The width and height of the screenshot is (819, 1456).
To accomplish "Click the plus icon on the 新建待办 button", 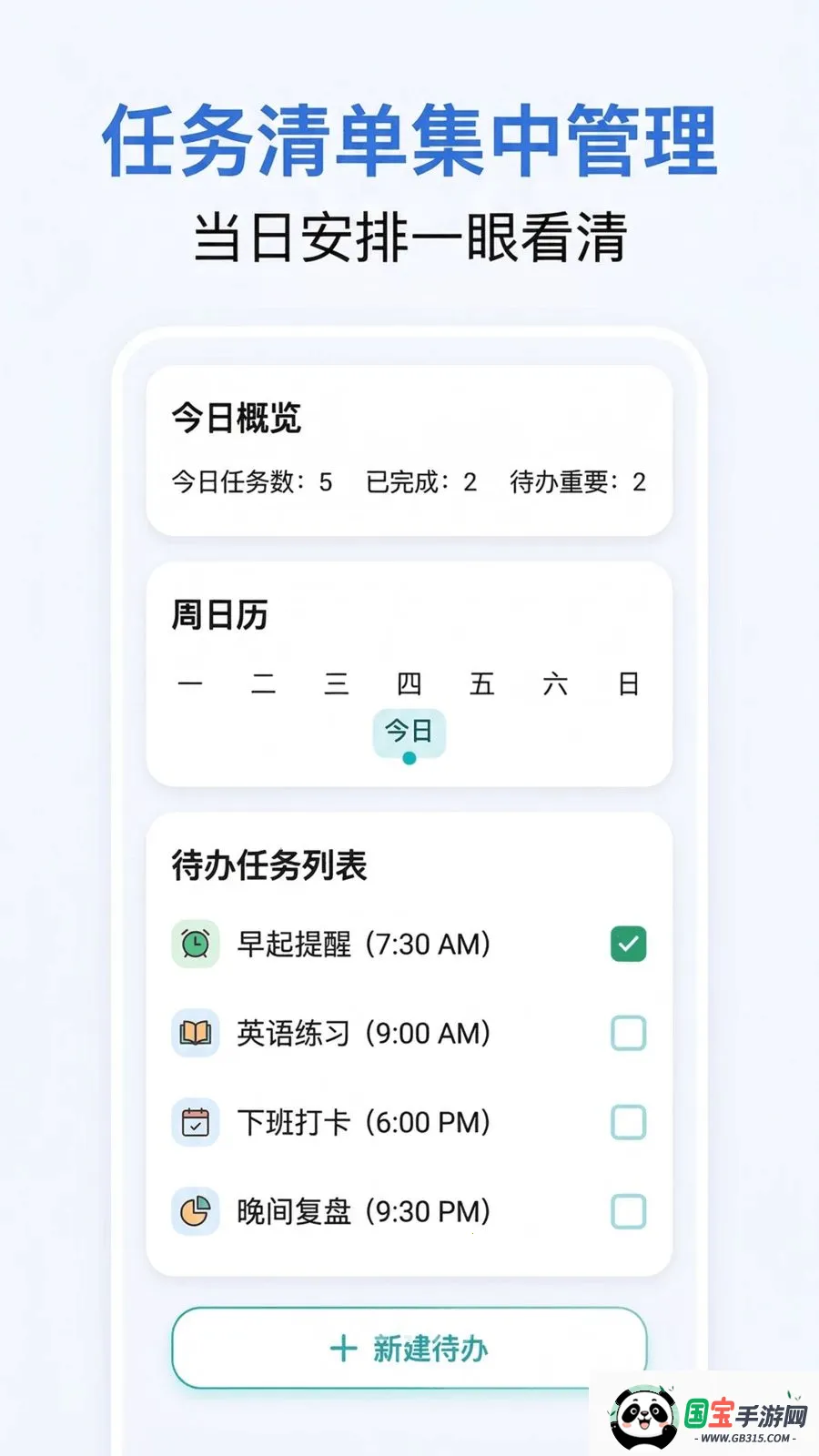I will tap(342, 1350).
